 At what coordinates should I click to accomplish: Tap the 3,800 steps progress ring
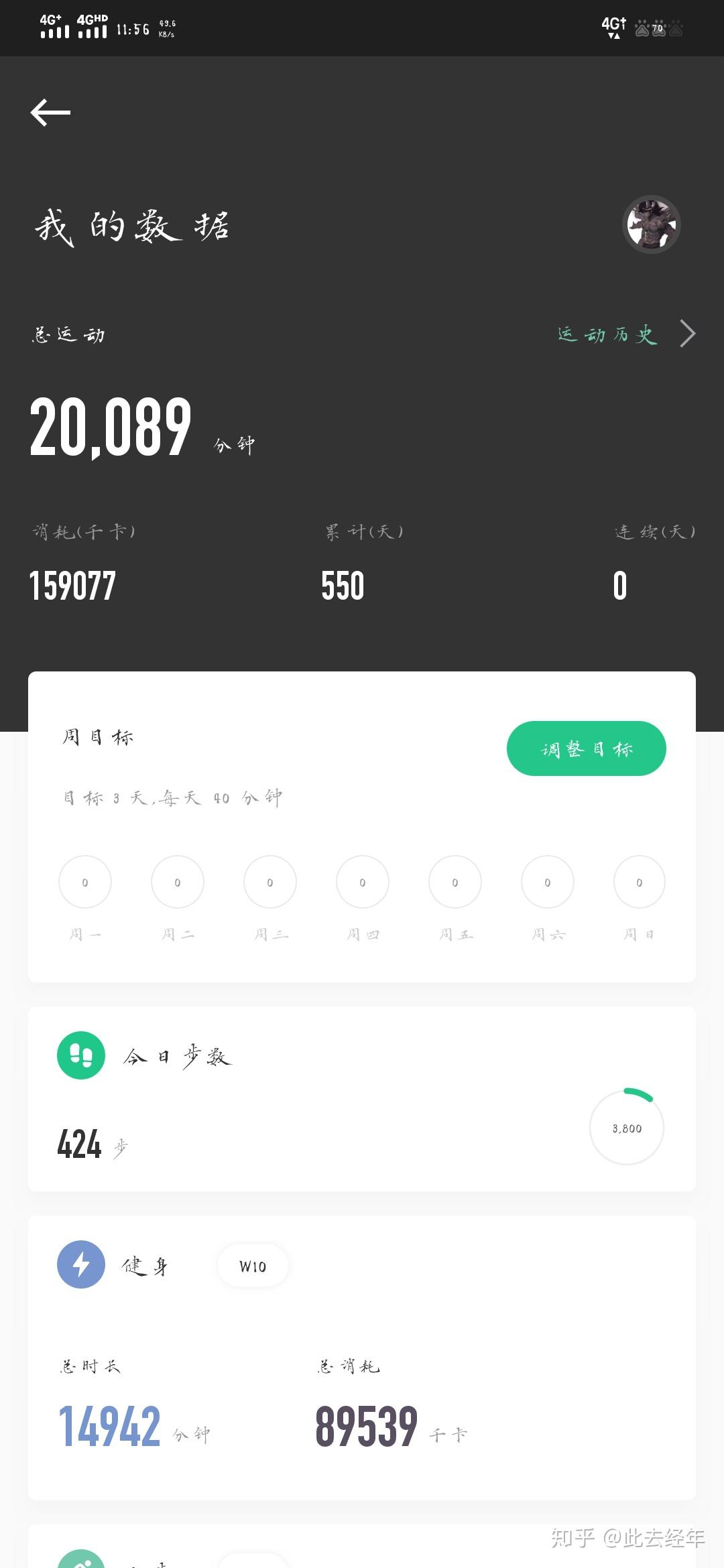627,1128
